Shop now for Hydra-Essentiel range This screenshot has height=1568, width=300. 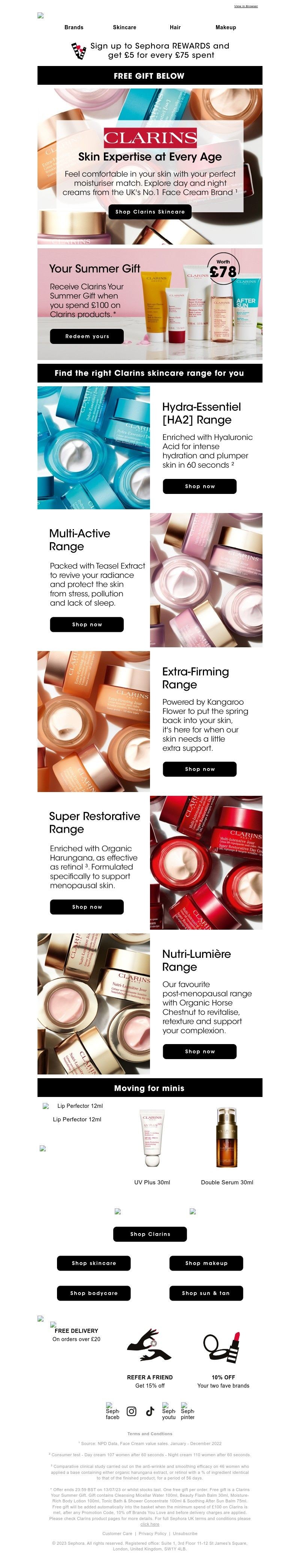click(199, 486)
